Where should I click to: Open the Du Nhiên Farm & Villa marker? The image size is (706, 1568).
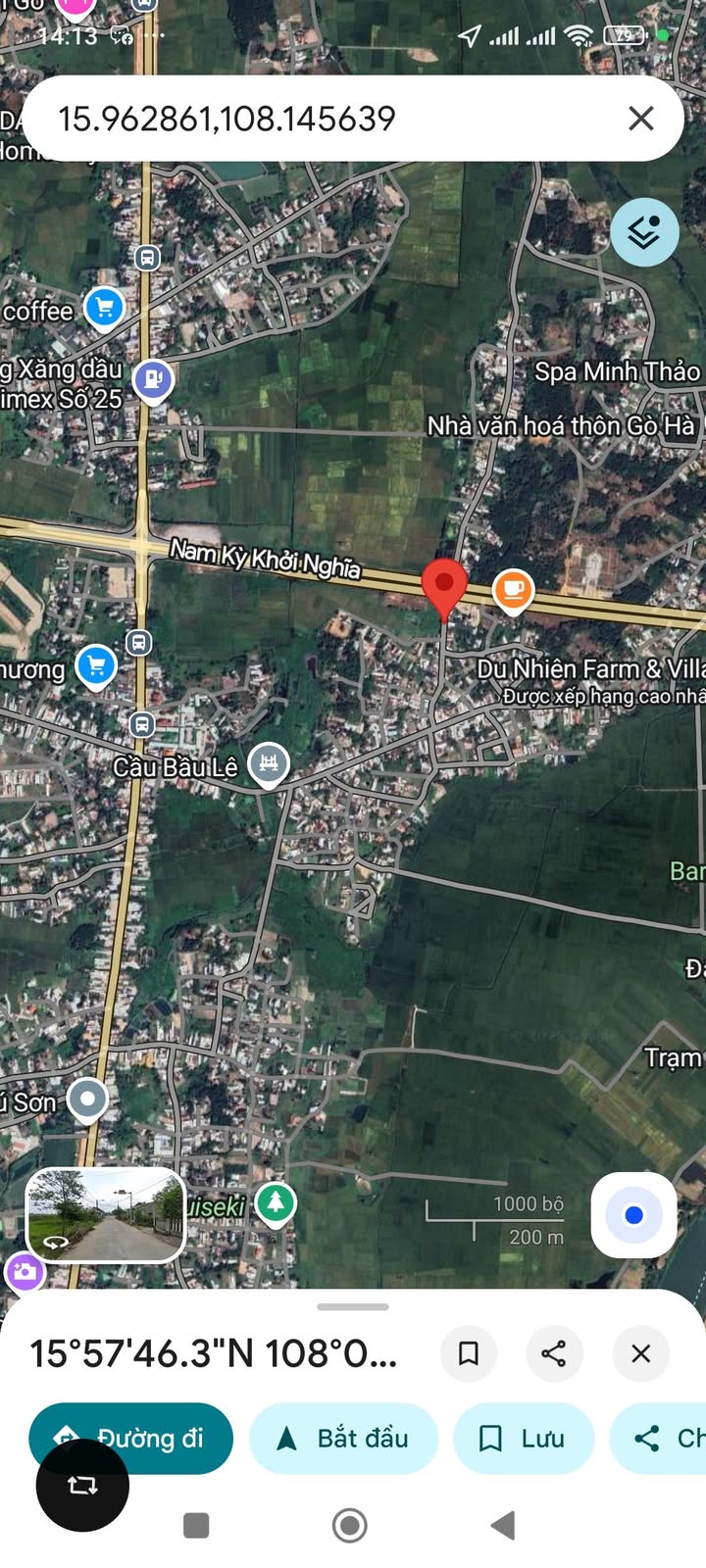[x=513, y=590]
